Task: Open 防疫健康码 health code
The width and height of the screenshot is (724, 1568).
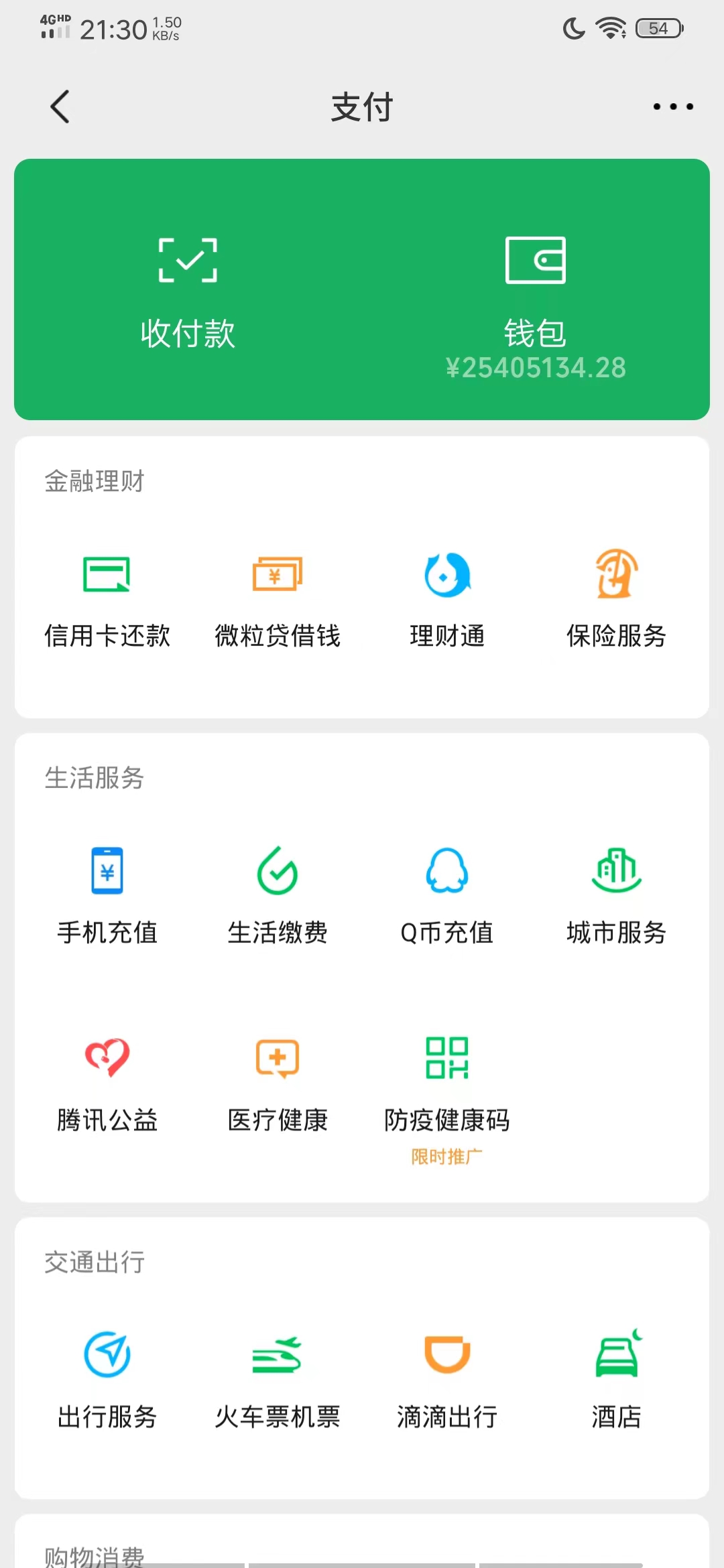Action: point(446,1086)
